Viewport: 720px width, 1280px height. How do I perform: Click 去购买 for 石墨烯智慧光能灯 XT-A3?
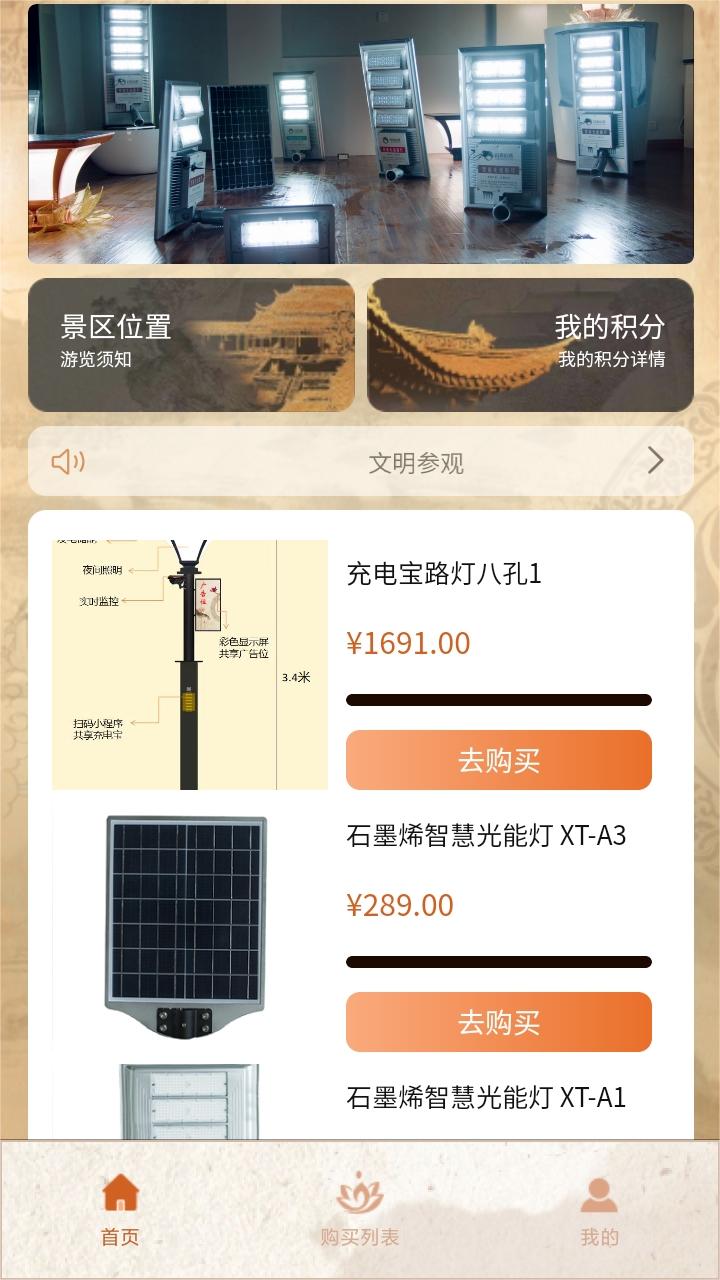point(498,1022)
